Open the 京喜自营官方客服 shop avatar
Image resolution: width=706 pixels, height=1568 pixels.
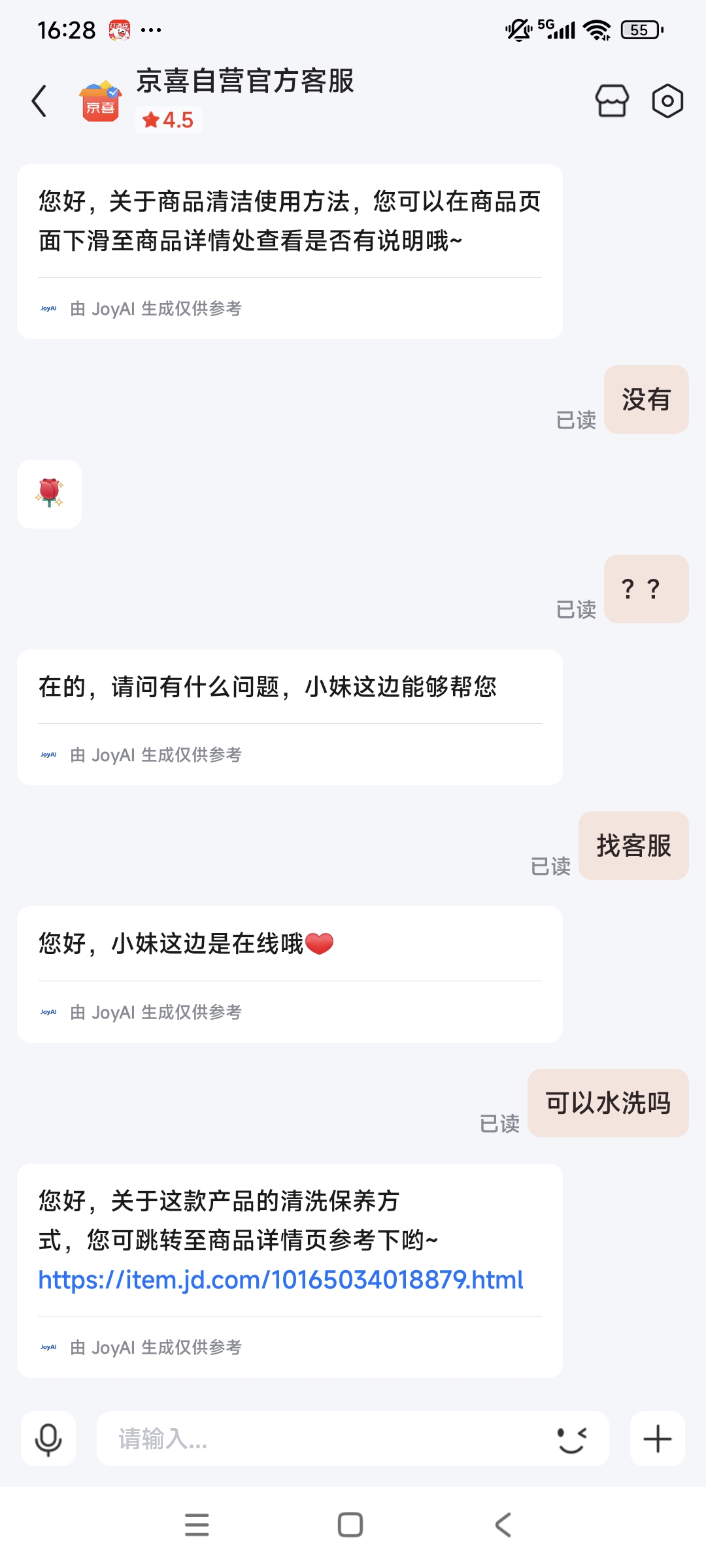(100, 101)
